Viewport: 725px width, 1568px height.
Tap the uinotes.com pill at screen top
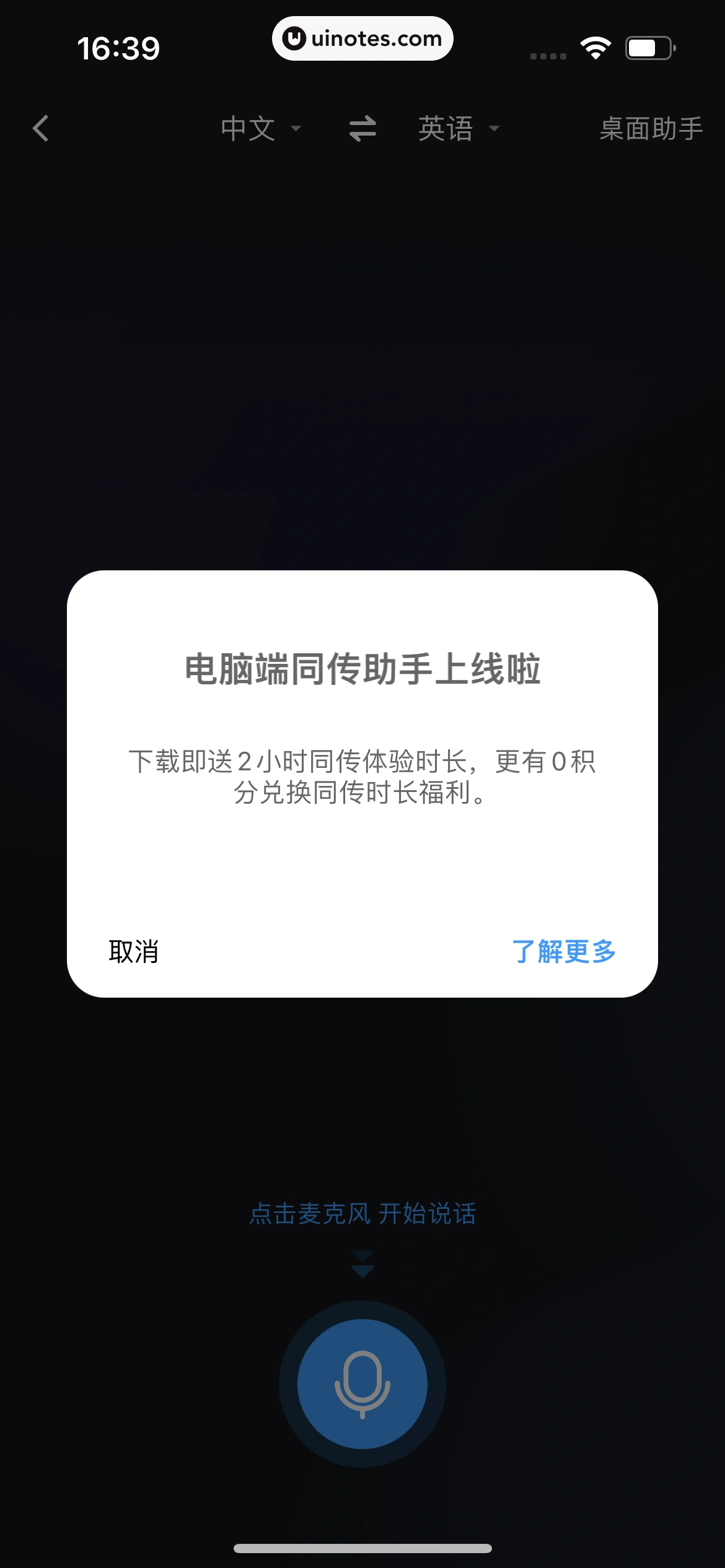(x=362, y=38)
